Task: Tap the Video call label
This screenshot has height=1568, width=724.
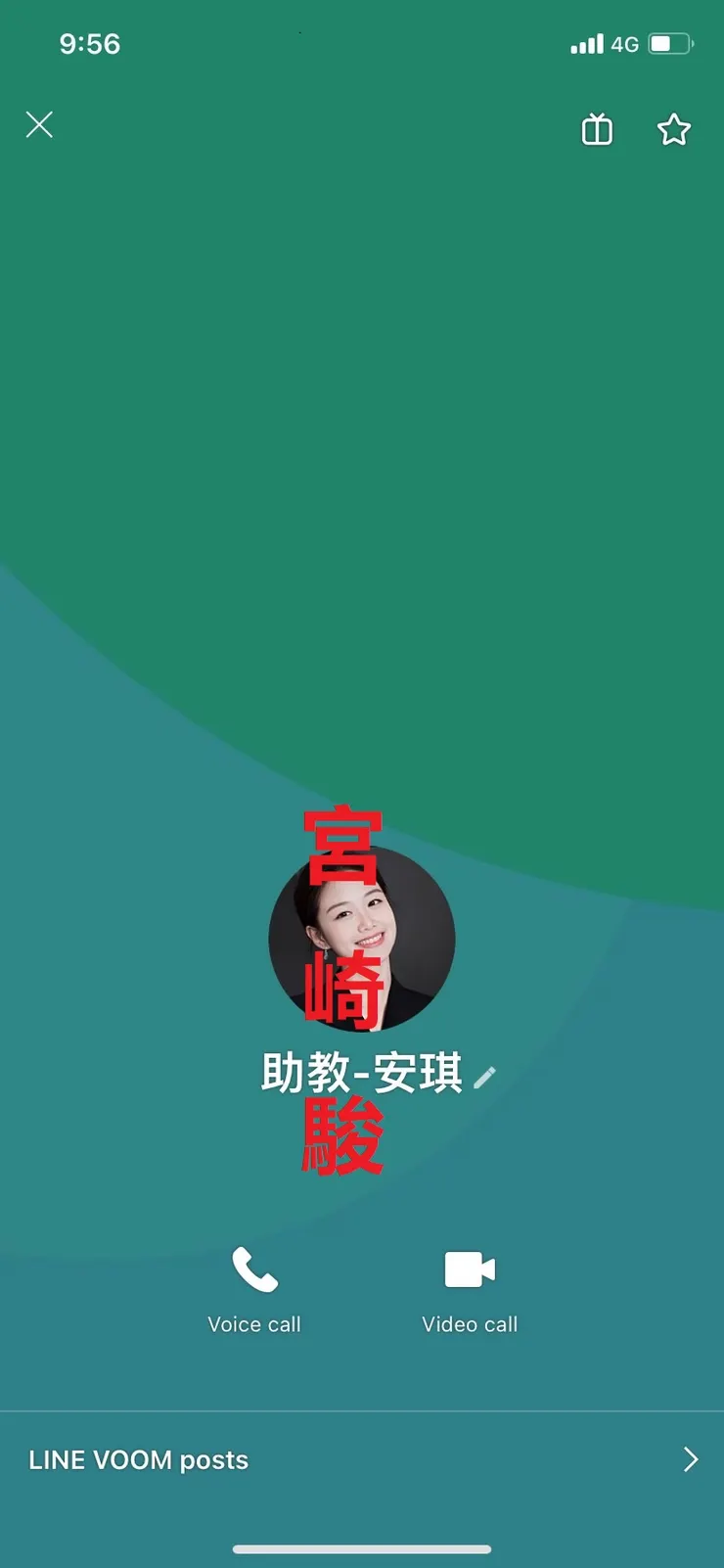Action: [x=469, y=1324]
